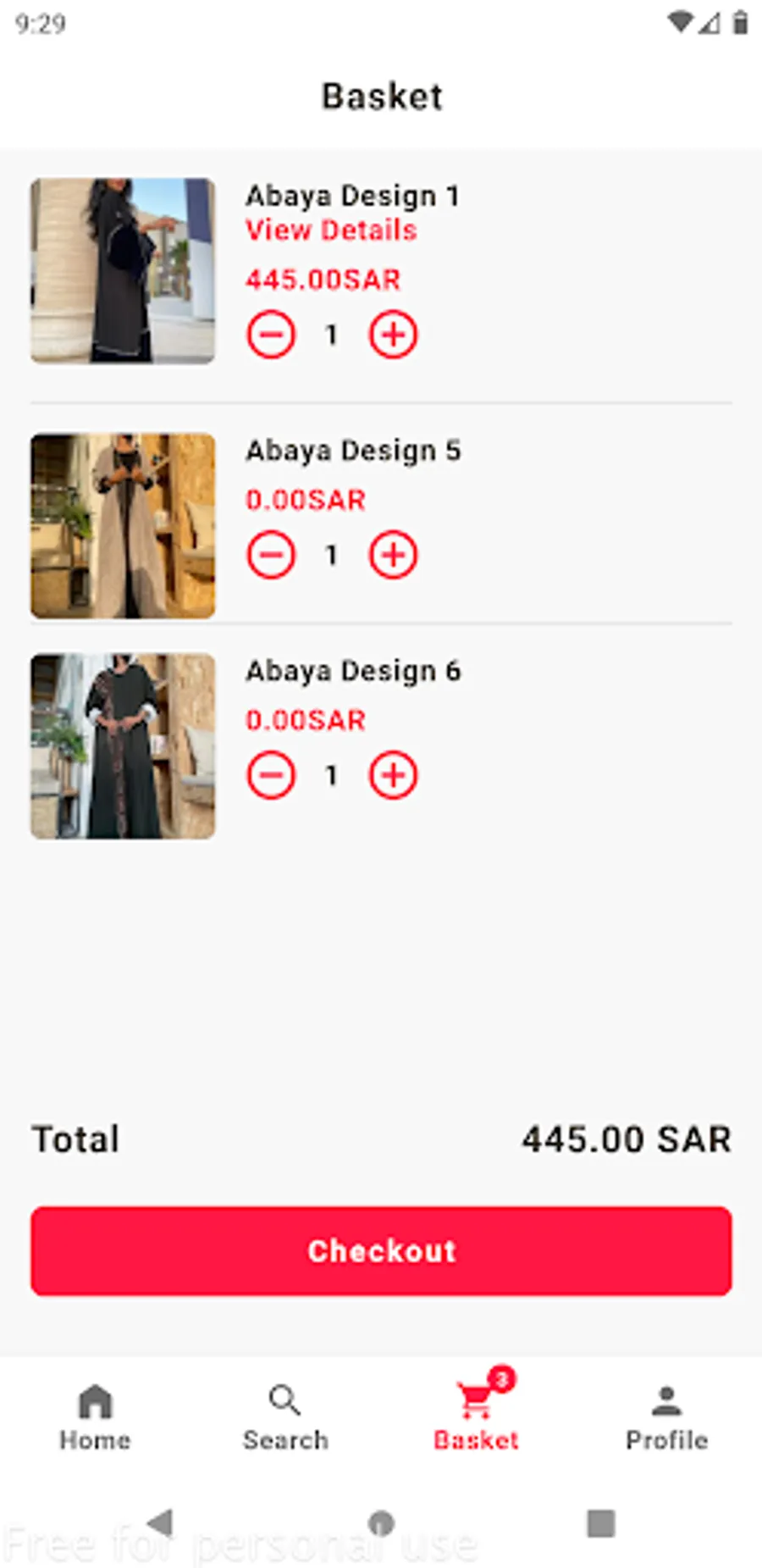The image size is (762, 1568).
Task: Decrease quantity of Abaya Design 1
Action: point(271,335)
